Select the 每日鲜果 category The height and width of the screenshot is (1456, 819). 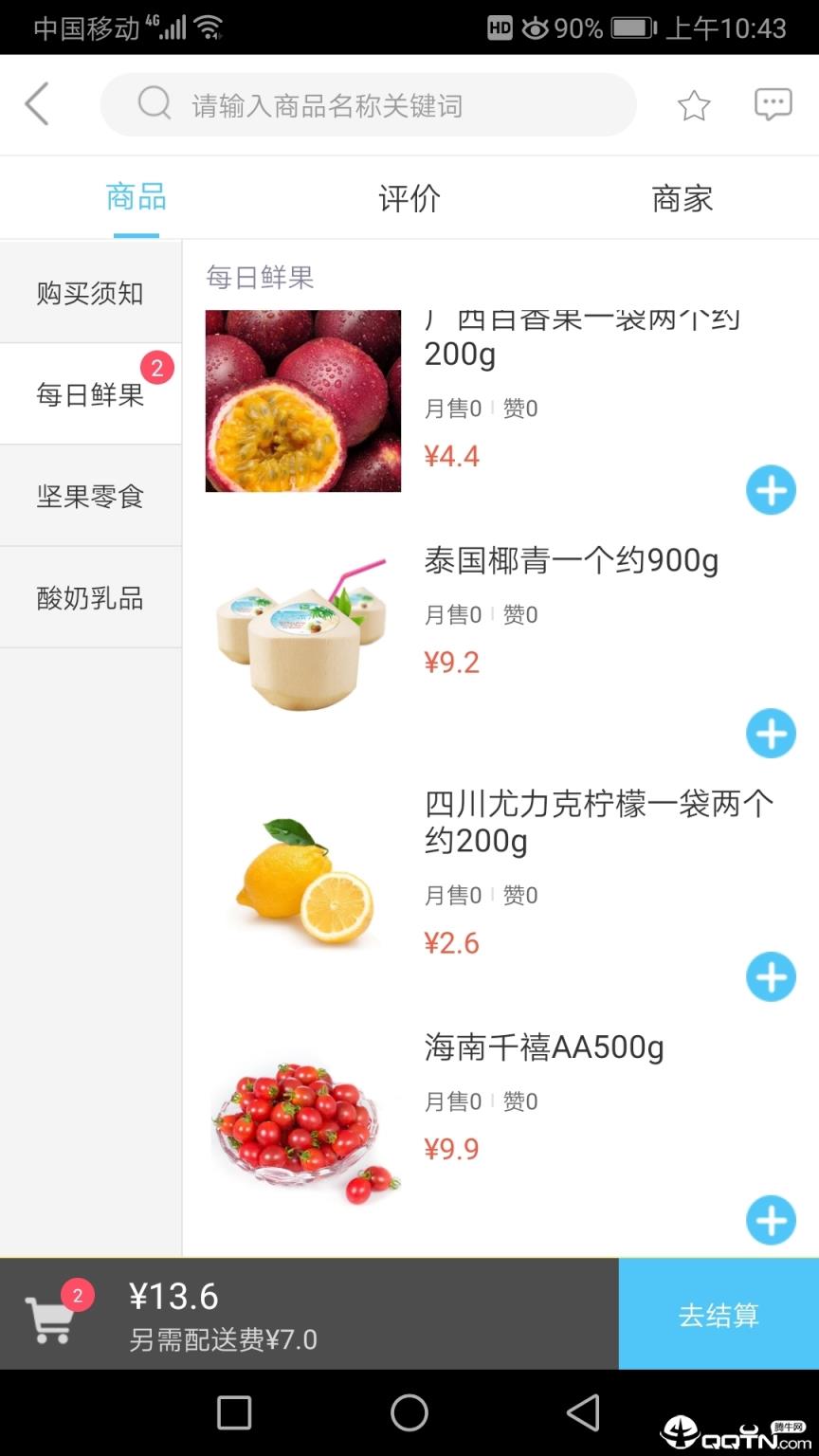90,393
